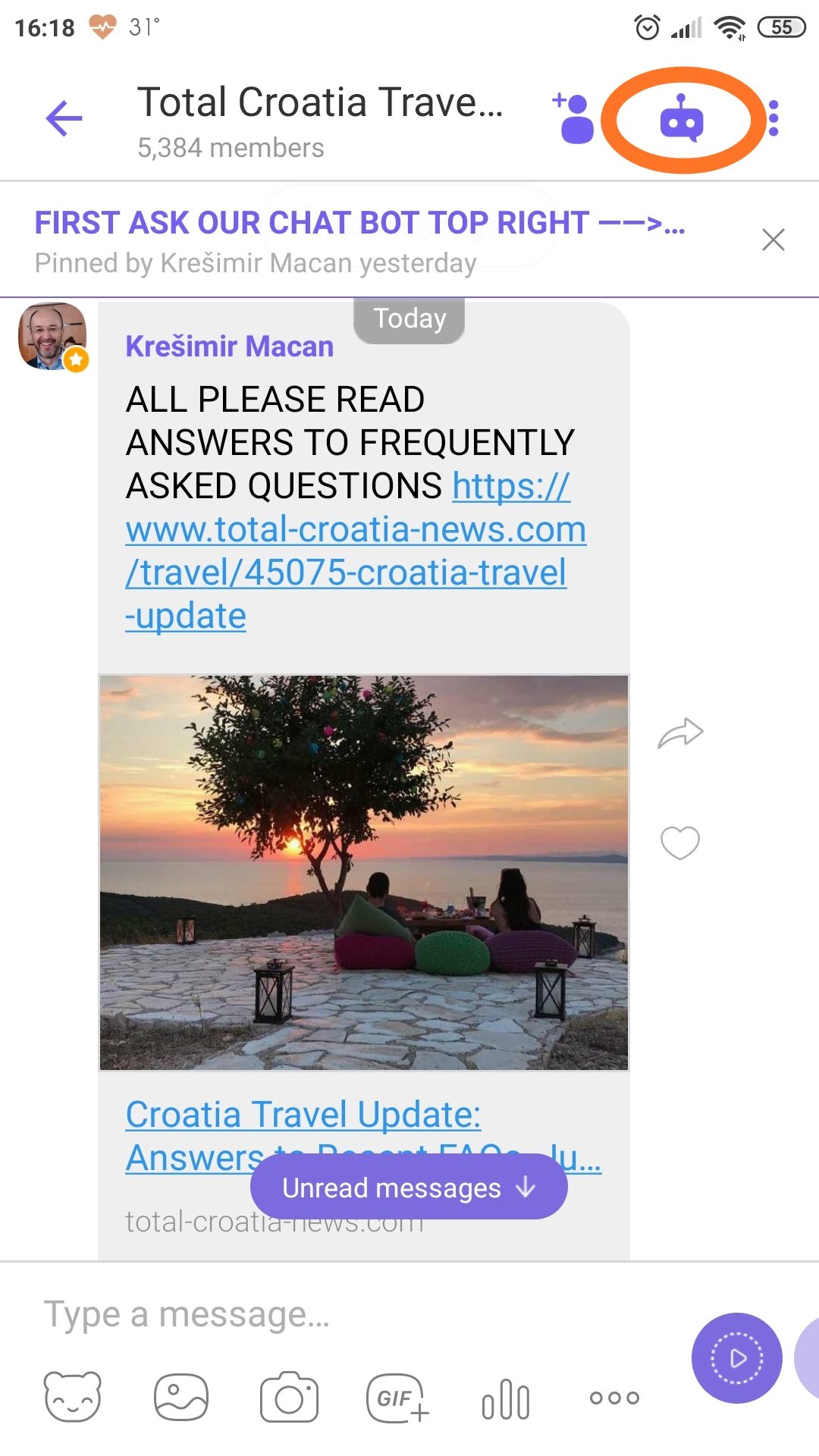Go back with the arrow icon
Image resolution: width=819 pixels, height=1456 pixels.
point(64,119)
